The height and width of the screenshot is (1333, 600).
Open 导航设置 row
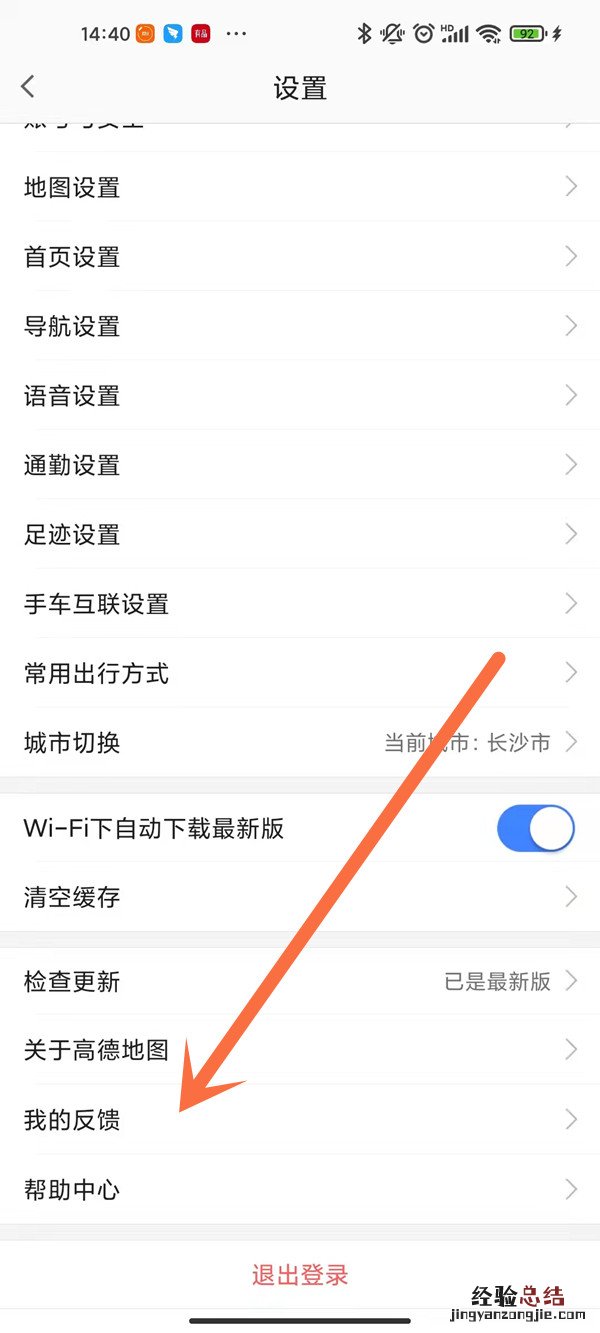pyautogui.click(x=72, y=326)
